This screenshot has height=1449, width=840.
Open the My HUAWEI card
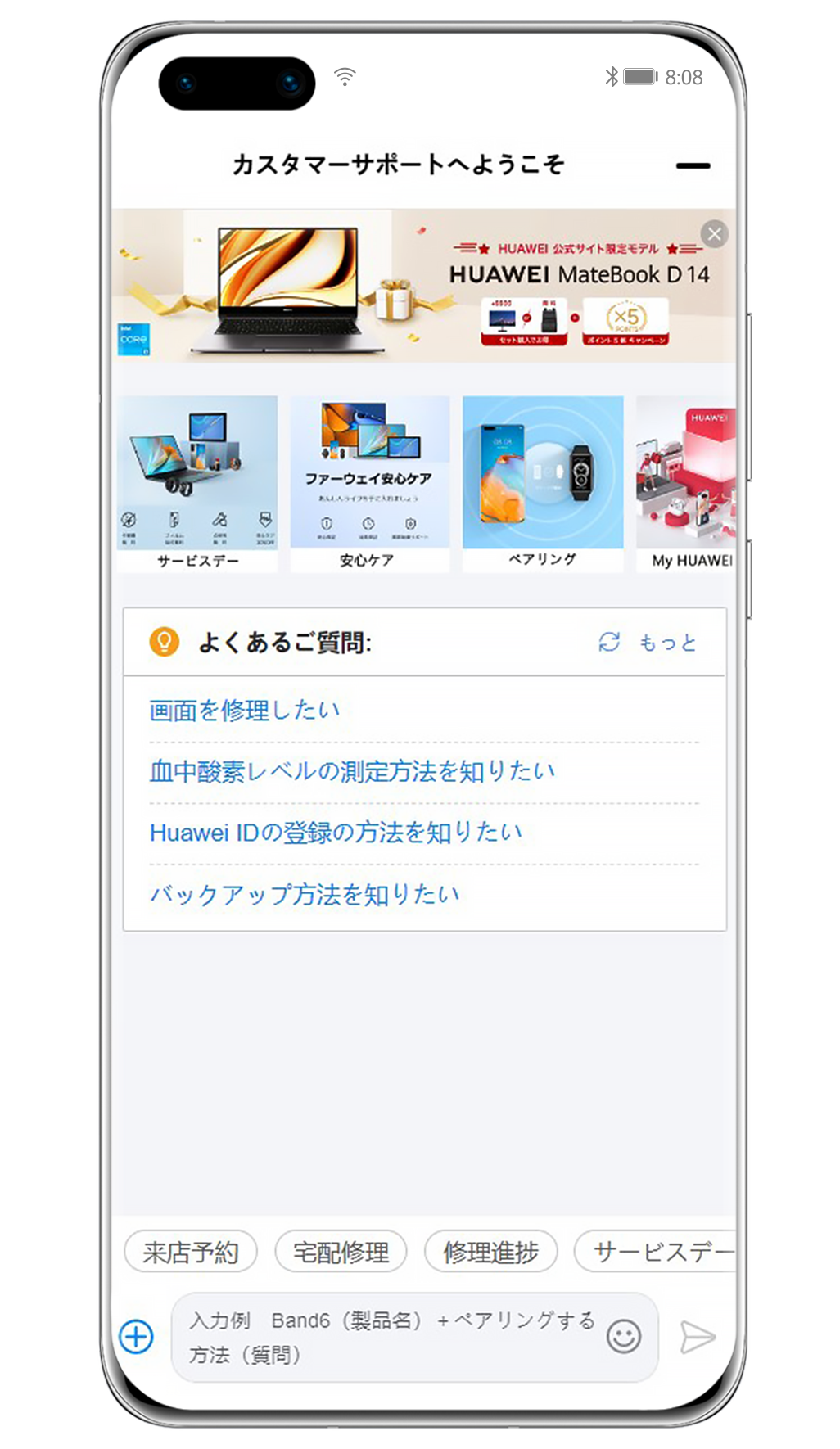[x=686, y=484]
